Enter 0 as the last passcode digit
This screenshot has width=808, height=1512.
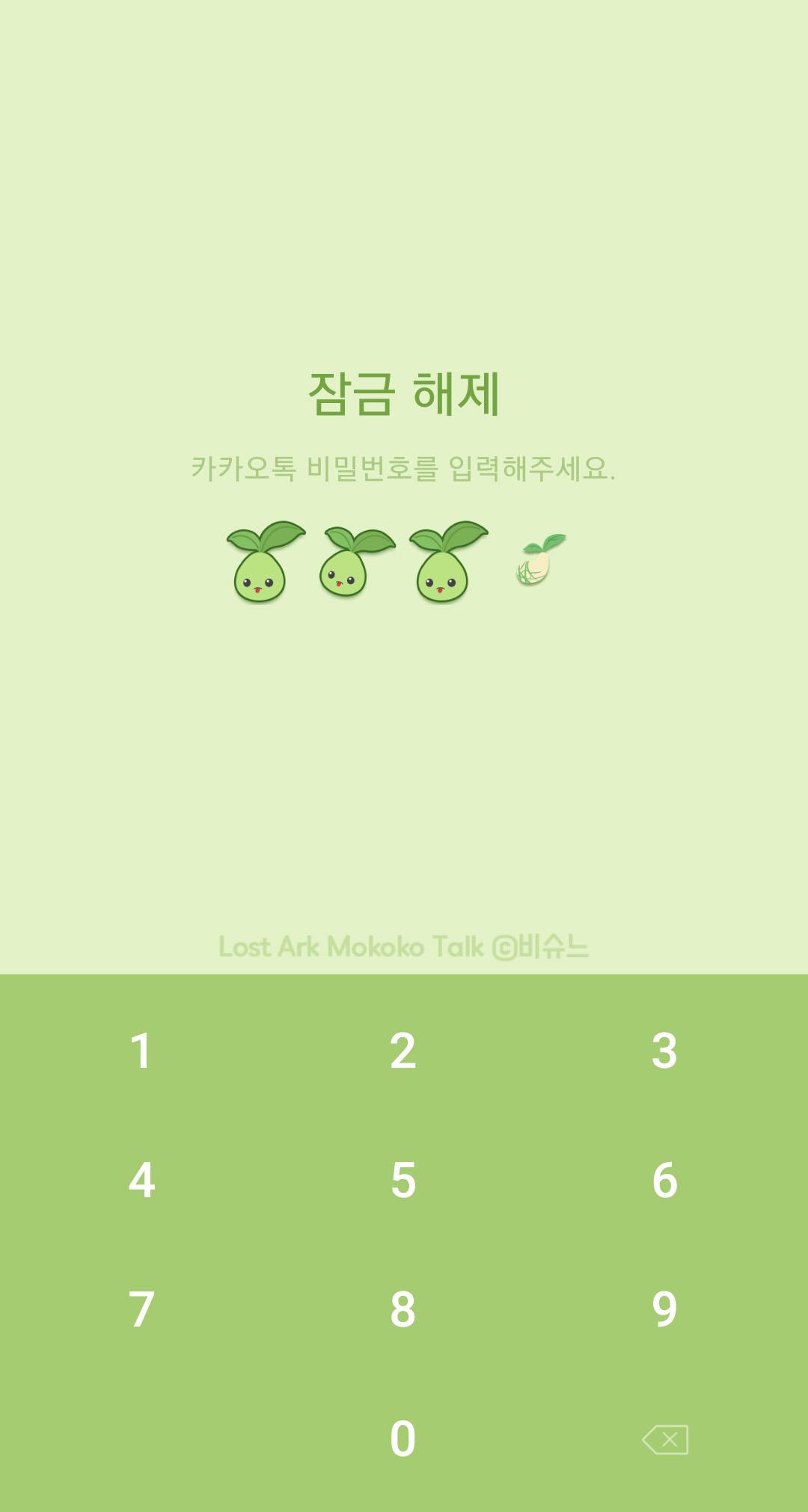403,1439
